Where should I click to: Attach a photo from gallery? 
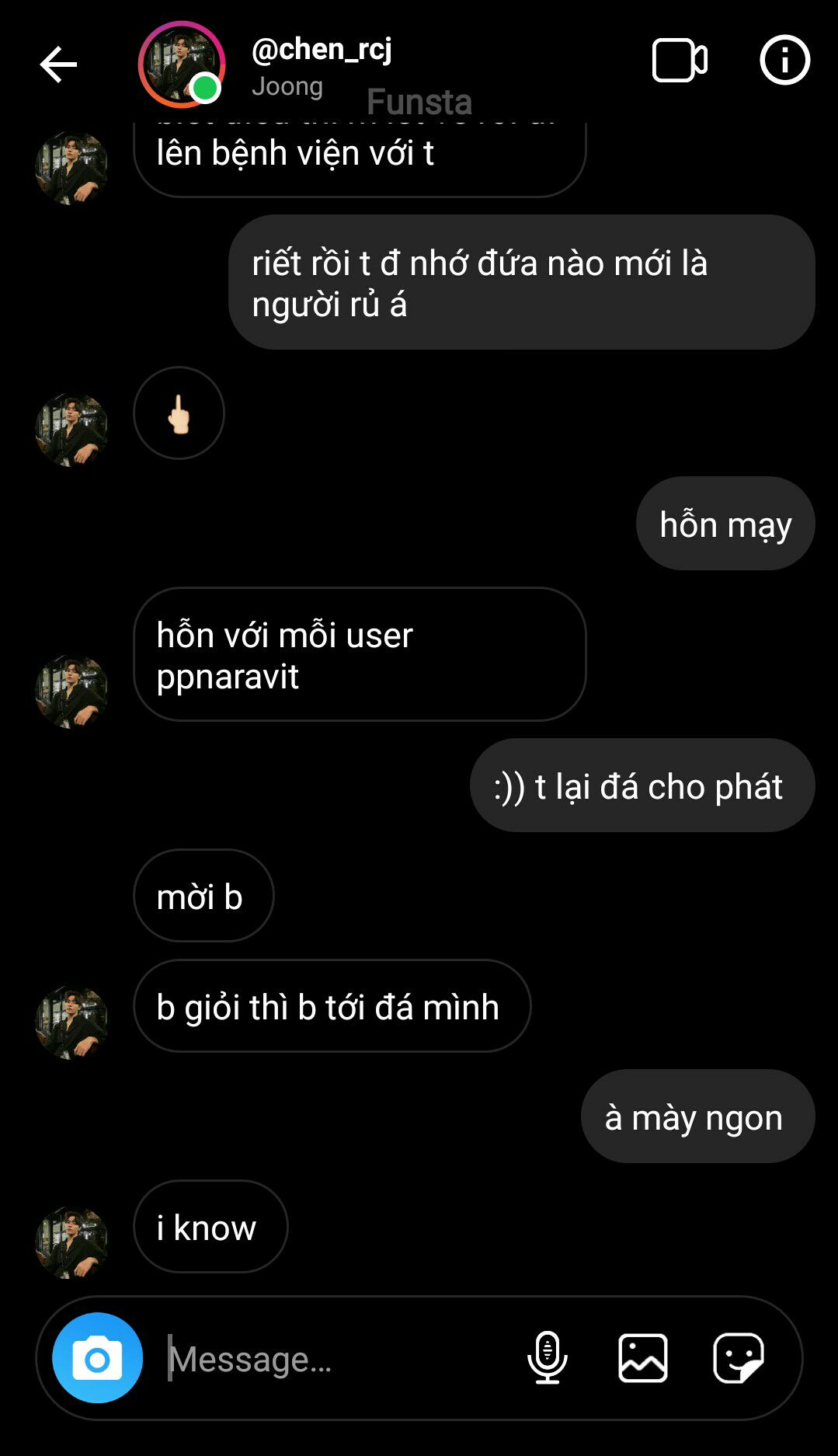[x=642, y=1358]
